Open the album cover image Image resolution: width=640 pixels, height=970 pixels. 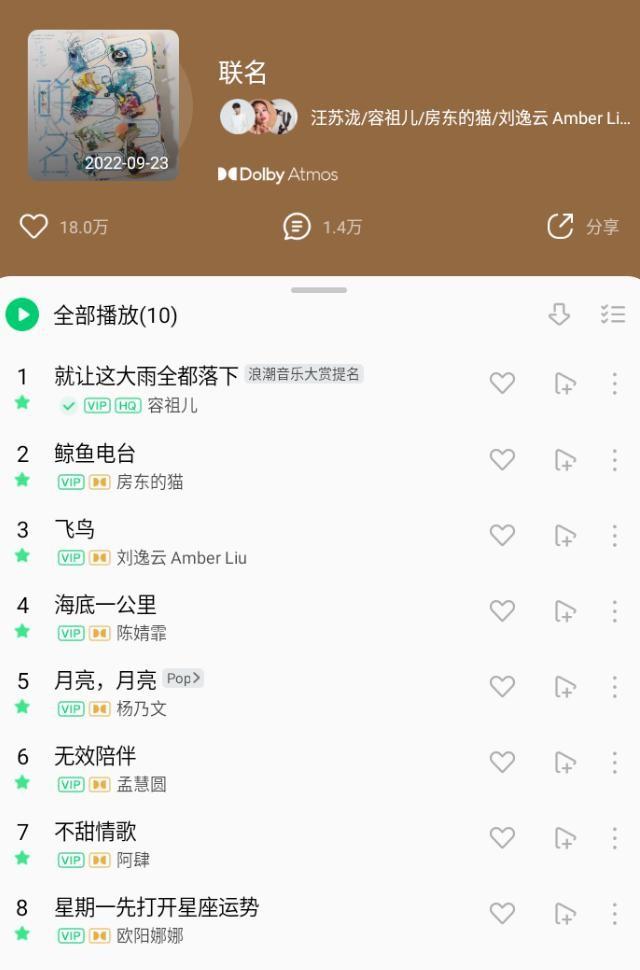103,106
